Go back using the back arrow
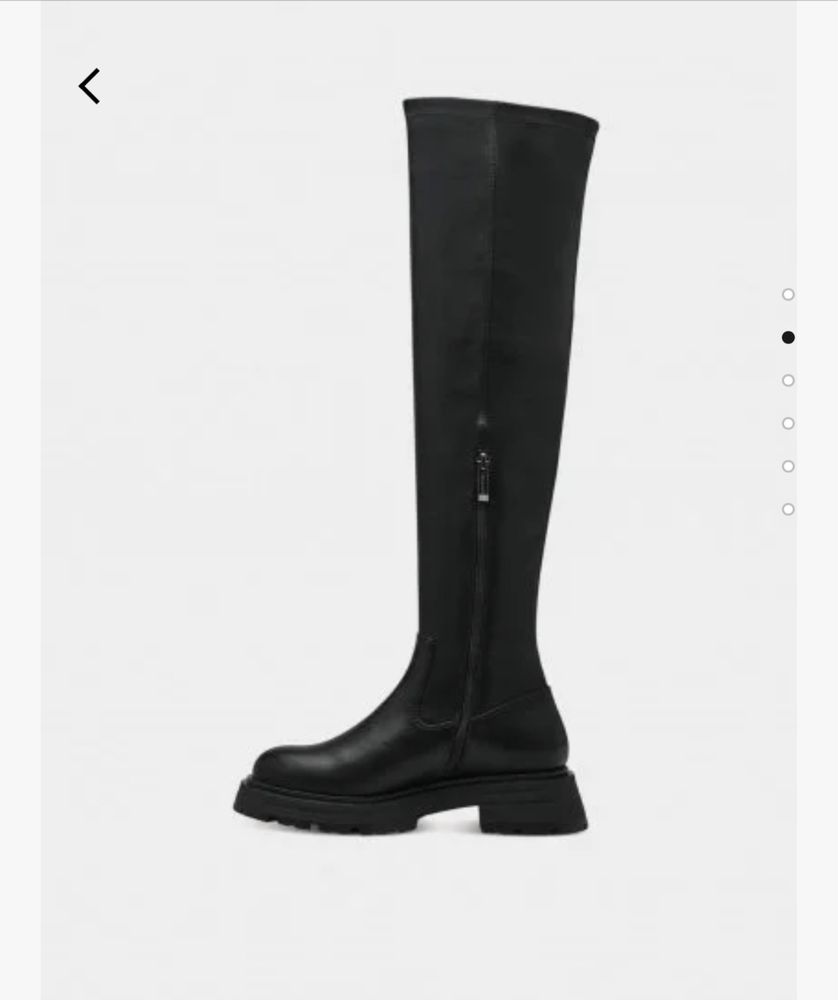 coord(89,86)
